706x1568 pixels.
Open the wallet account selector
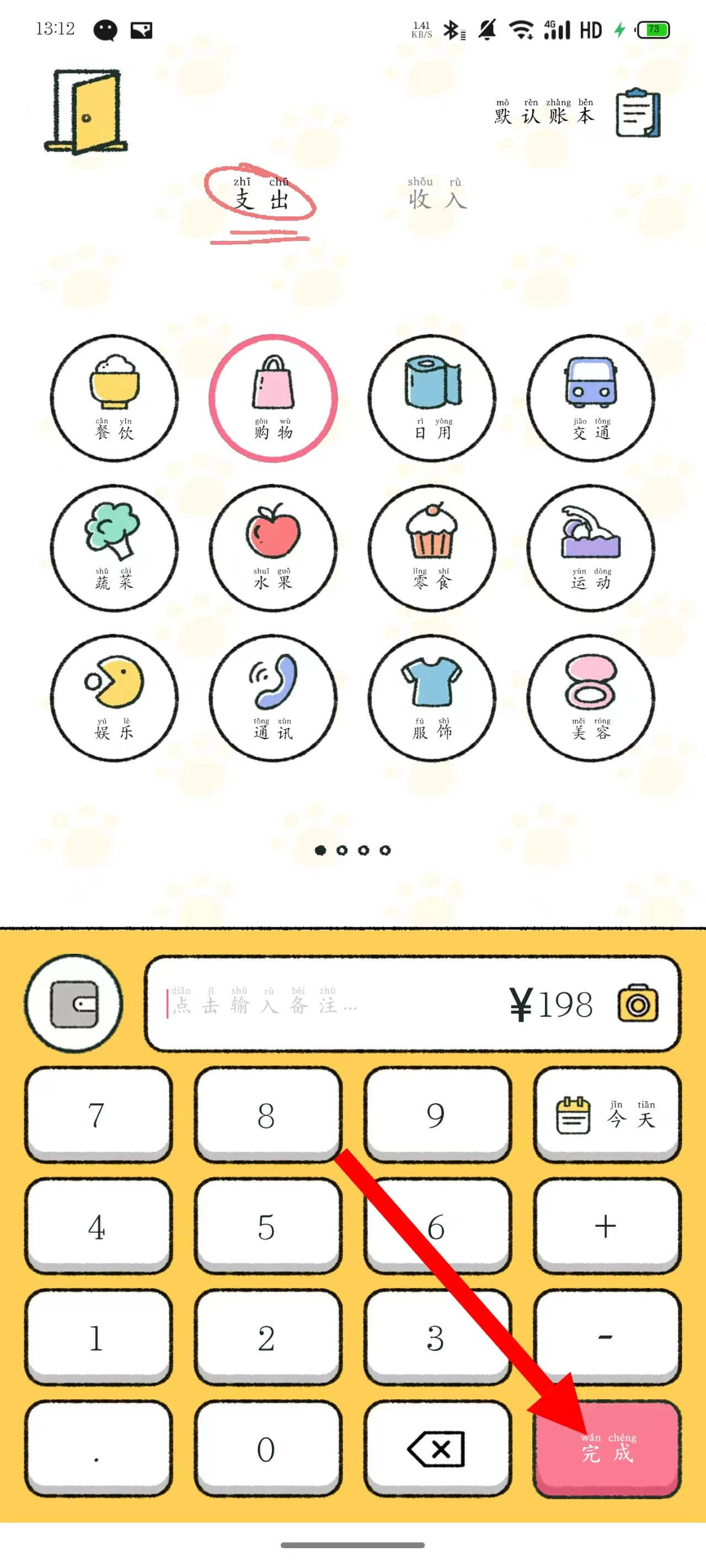pyautogui.click(x=74, y=1004)
